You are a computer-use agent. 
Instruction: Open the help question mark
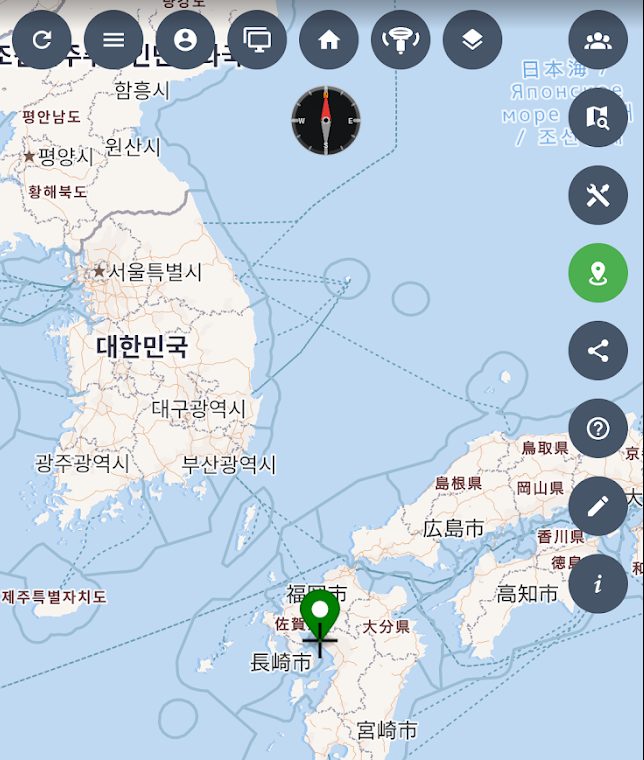click(598, 429)
